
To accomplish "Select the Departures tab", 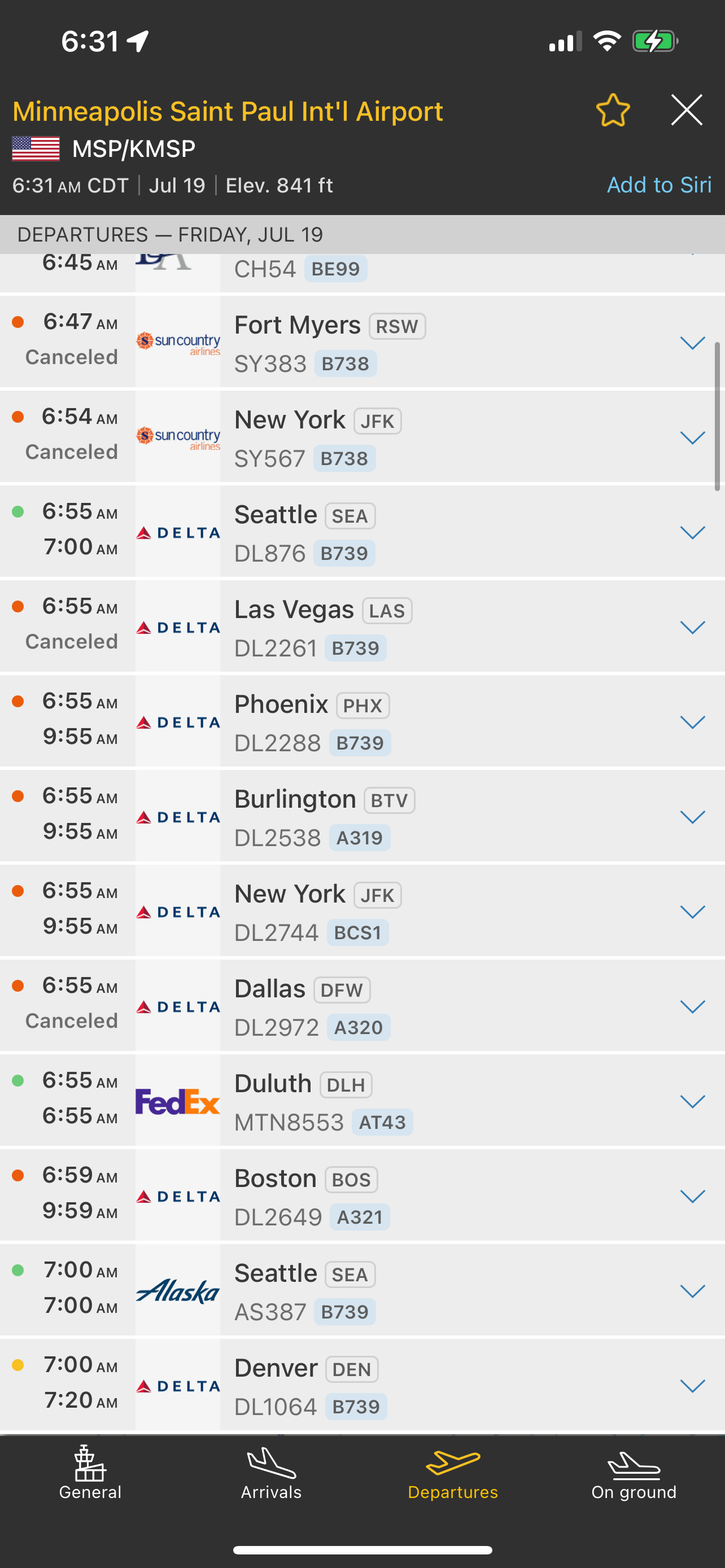I will tap(452, 1473).
